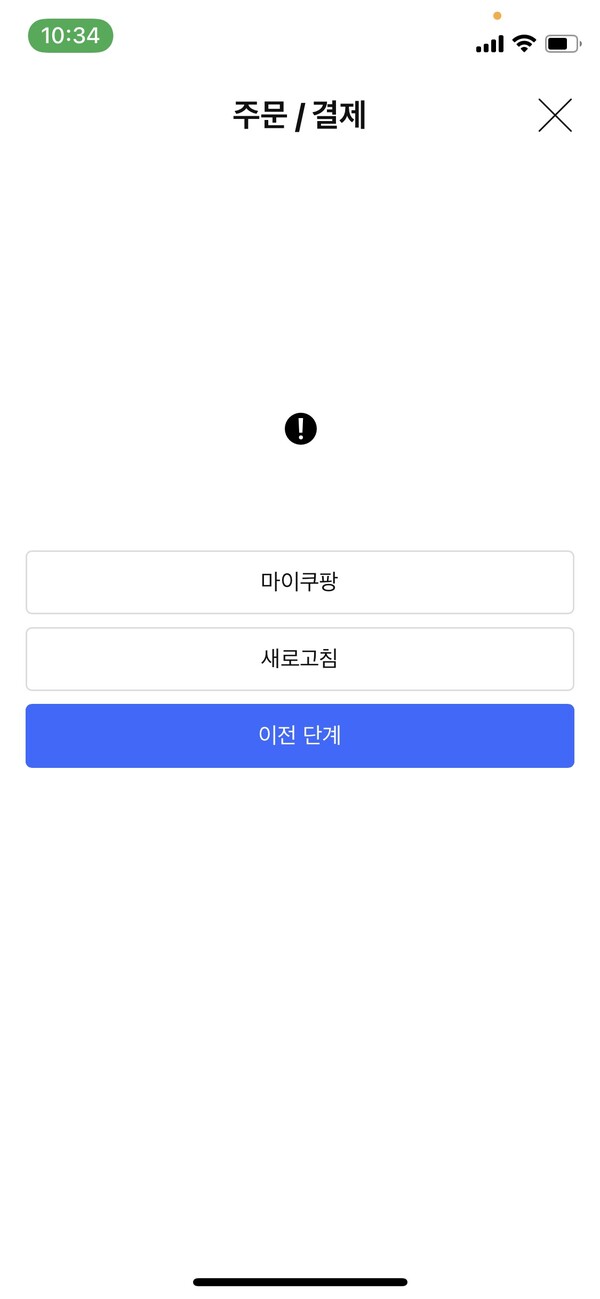Tap the 새로고침 button

click(300, 659)
